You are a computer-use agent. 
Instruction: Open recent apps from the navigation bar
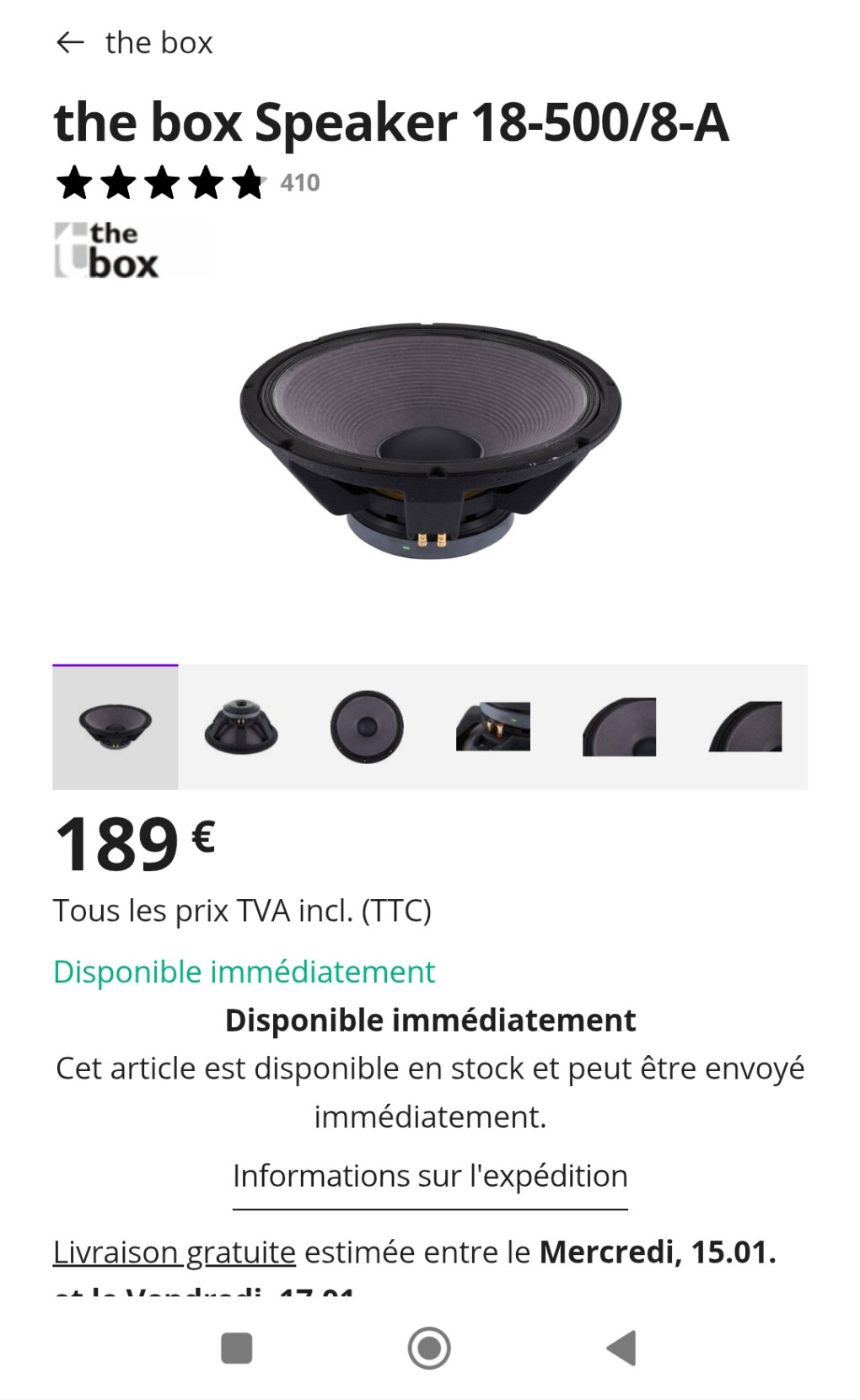tap(237, 1348)
